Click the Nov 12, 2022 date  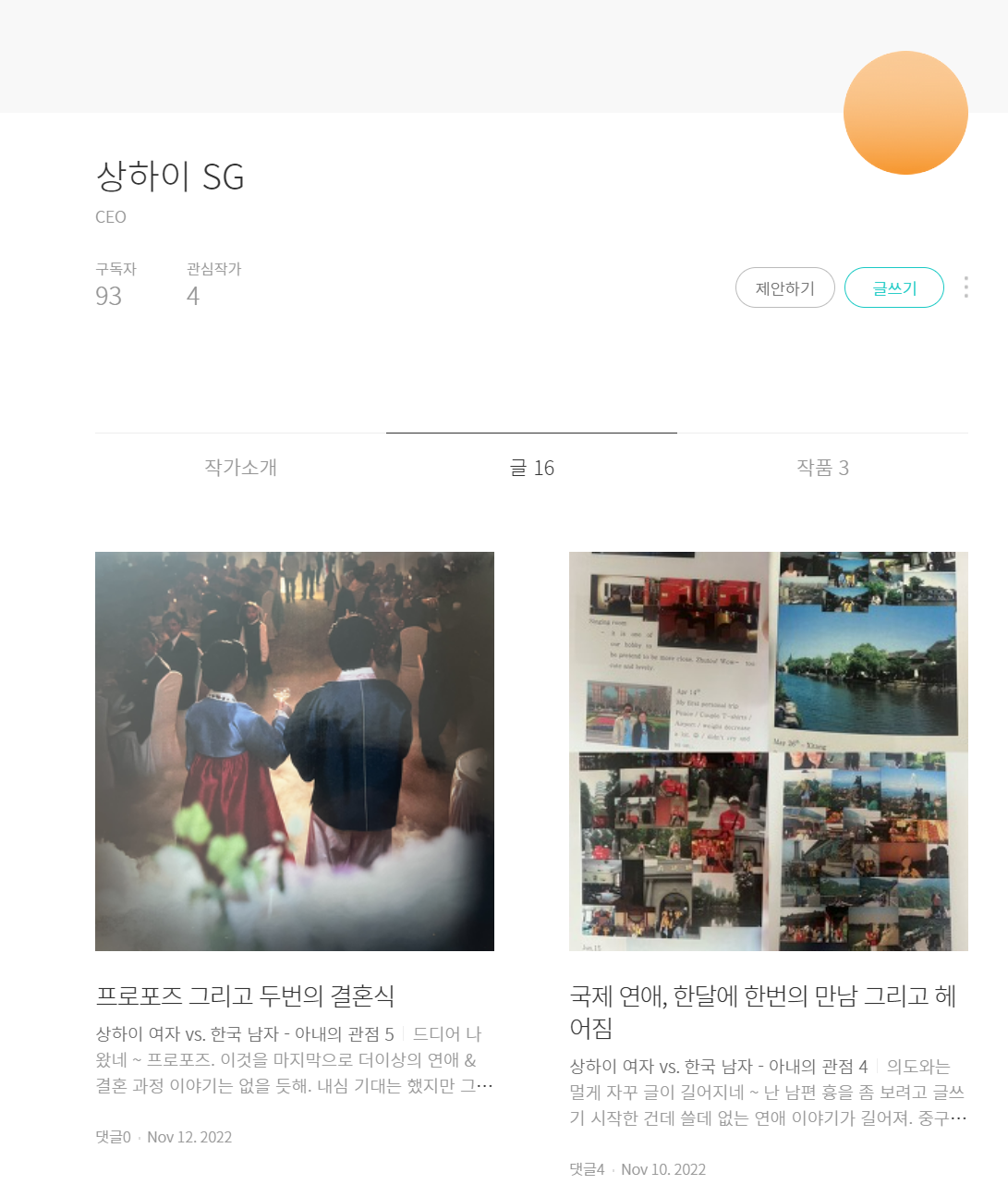189,1137
